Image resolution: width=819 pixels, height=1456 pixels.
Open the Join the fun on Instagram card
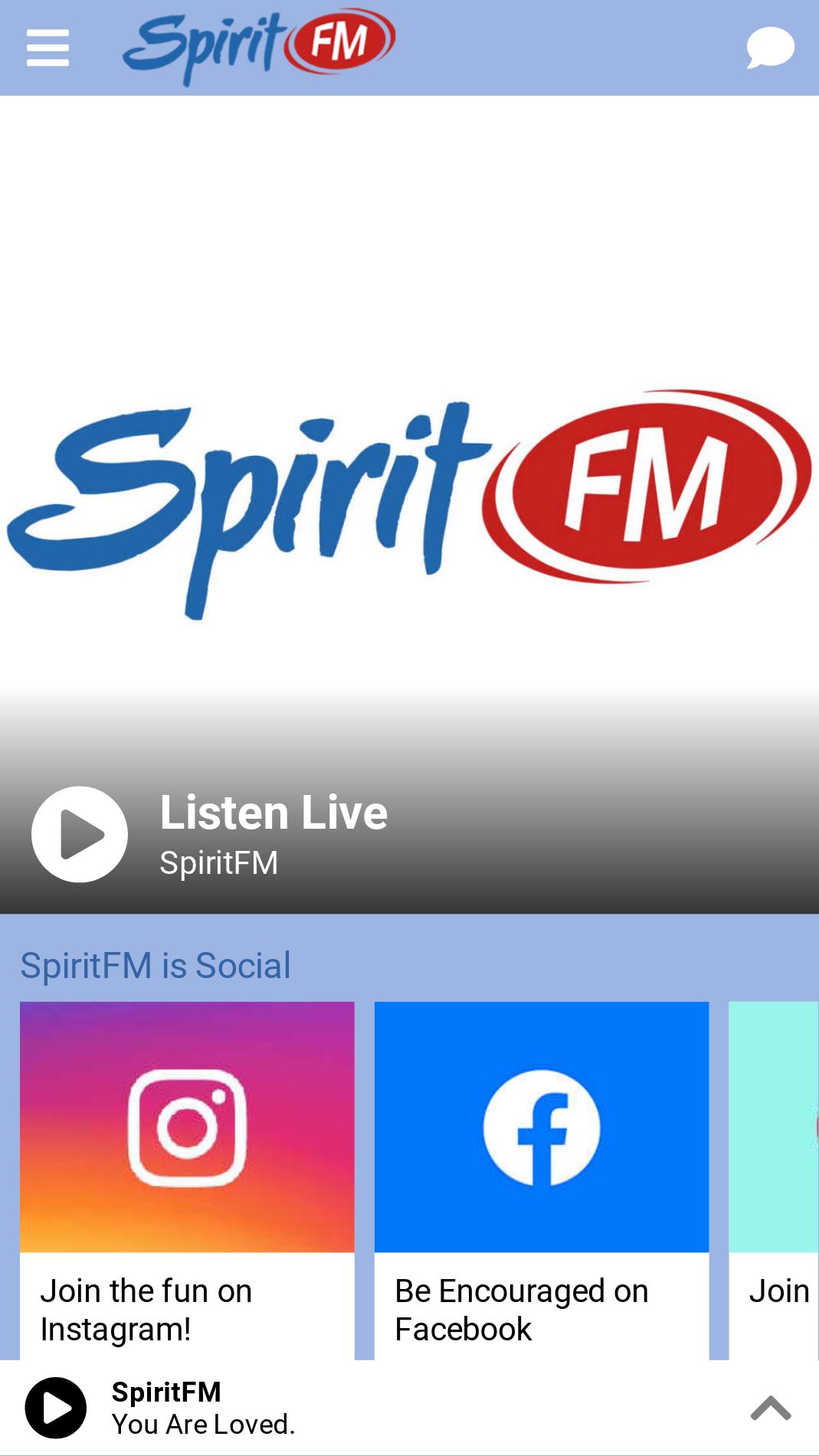tap(187, 1180)
